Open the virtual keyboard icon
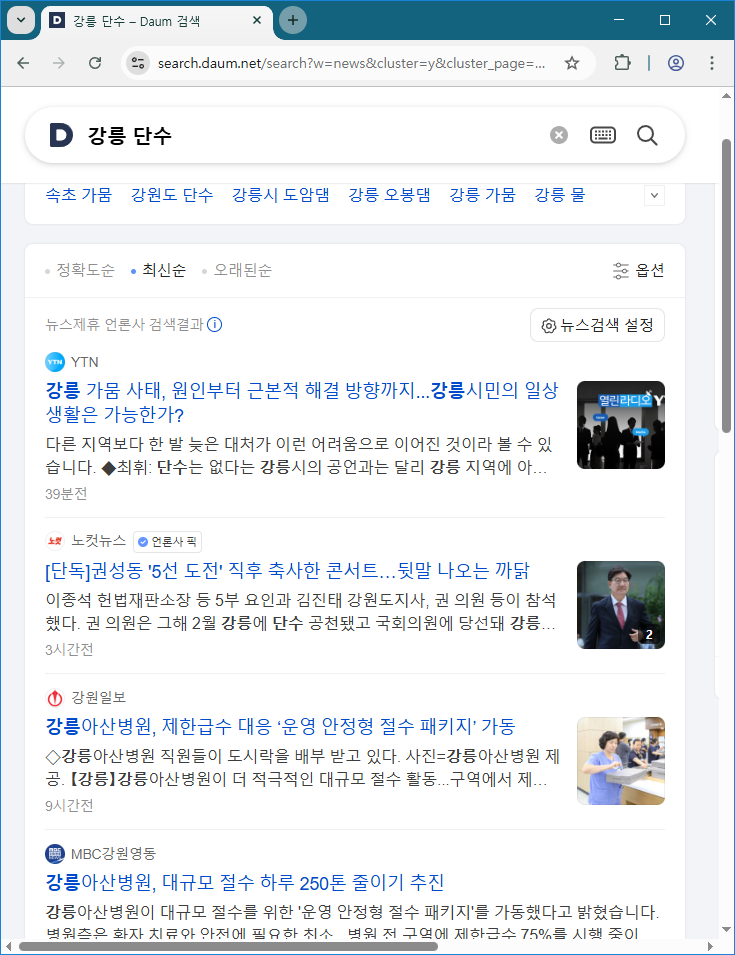This screenshot has height=955, width=735. click(x=603, y=135)
